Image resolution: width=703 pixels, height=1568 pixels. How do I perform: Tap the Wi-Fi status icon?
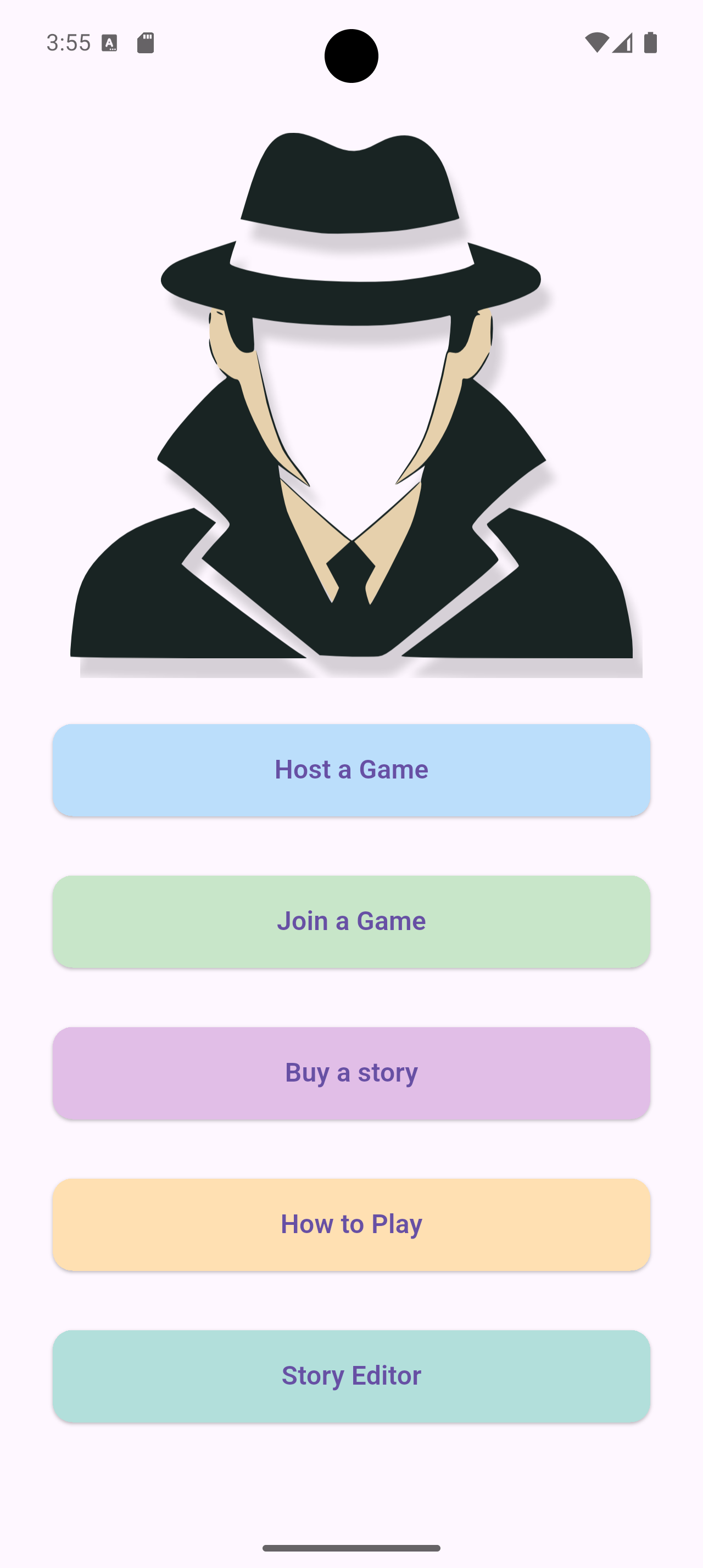click(x=597, y=42)
